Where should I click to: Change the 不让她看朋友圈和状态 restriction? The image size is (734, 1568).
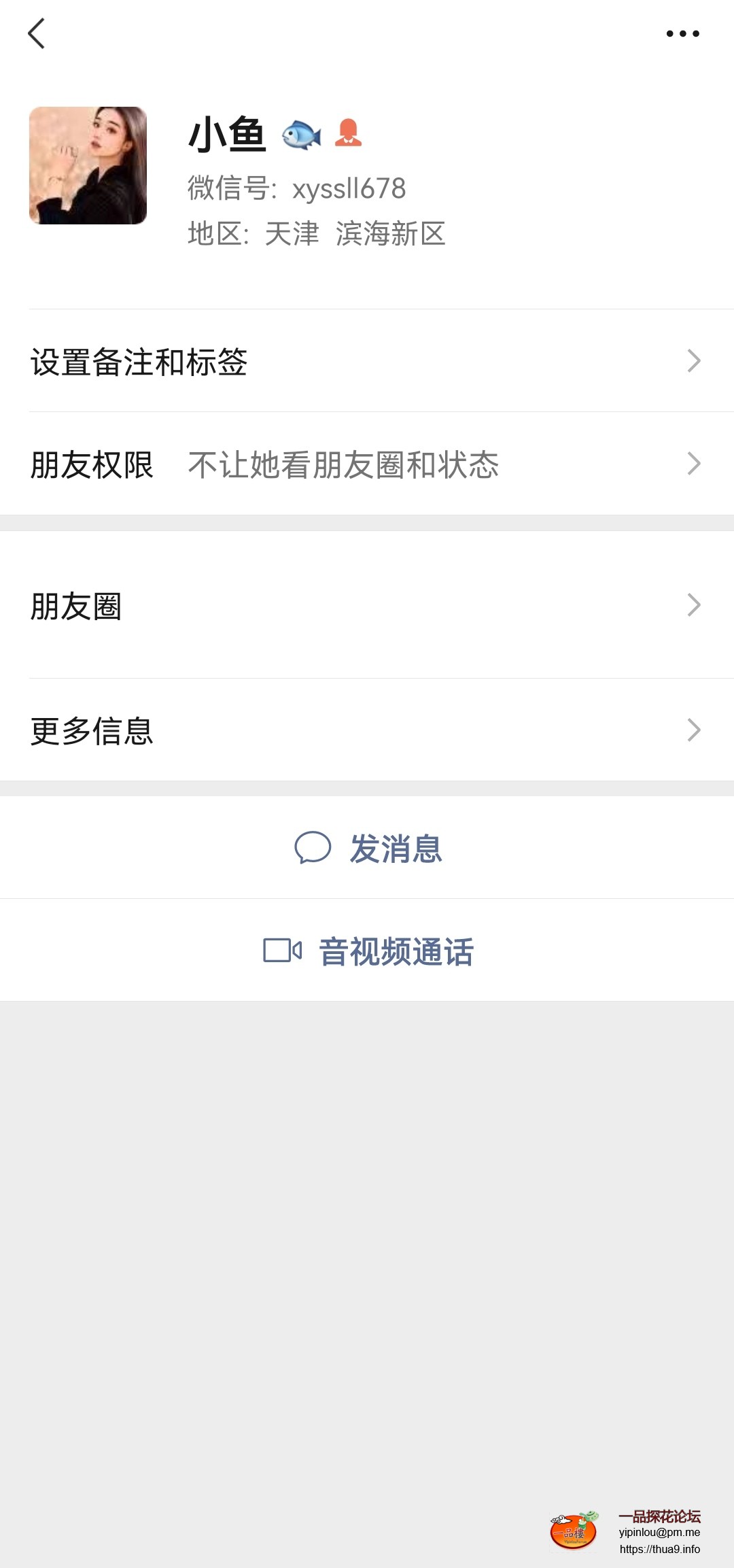(343, 465)
